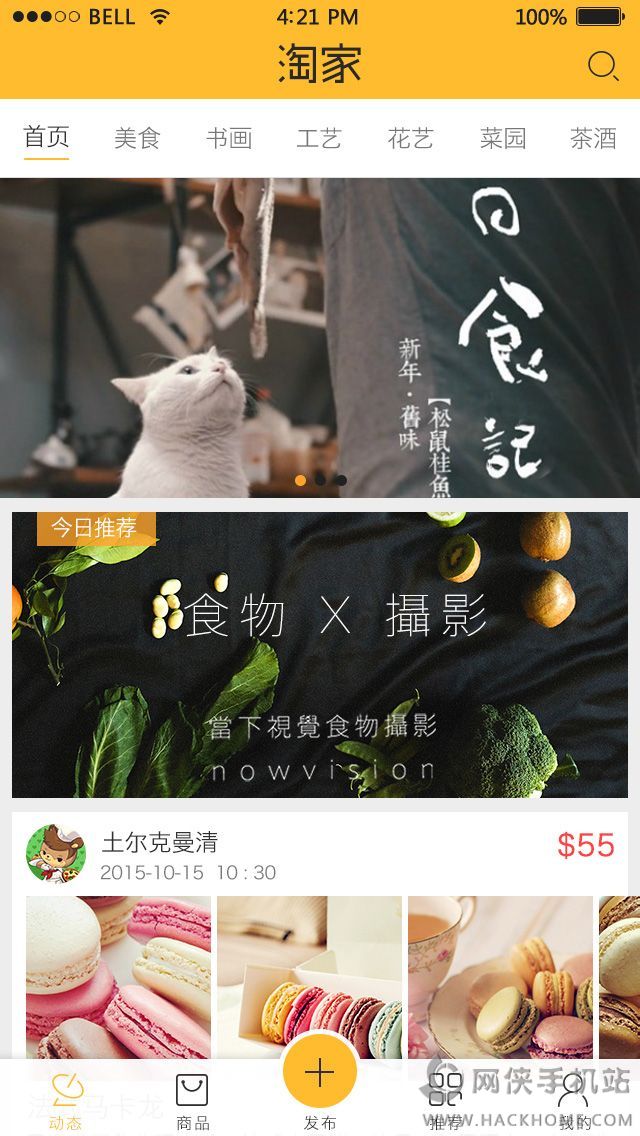Open 土尔克曼清's profile avatar
640x1136 pixels.
(x=56, y=853)
